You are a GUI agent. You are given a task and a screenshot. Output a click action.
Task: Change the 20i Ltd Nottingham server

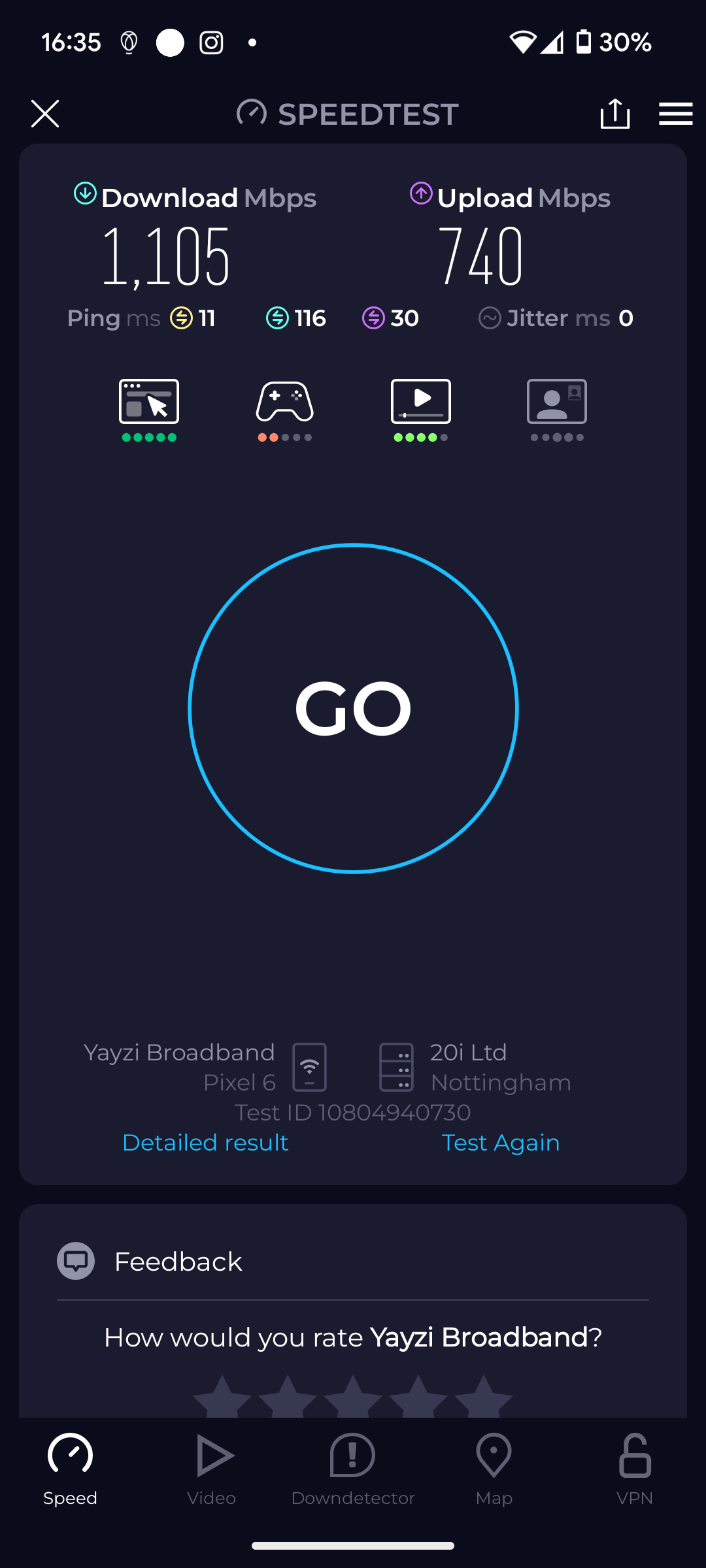[475, 1068]
